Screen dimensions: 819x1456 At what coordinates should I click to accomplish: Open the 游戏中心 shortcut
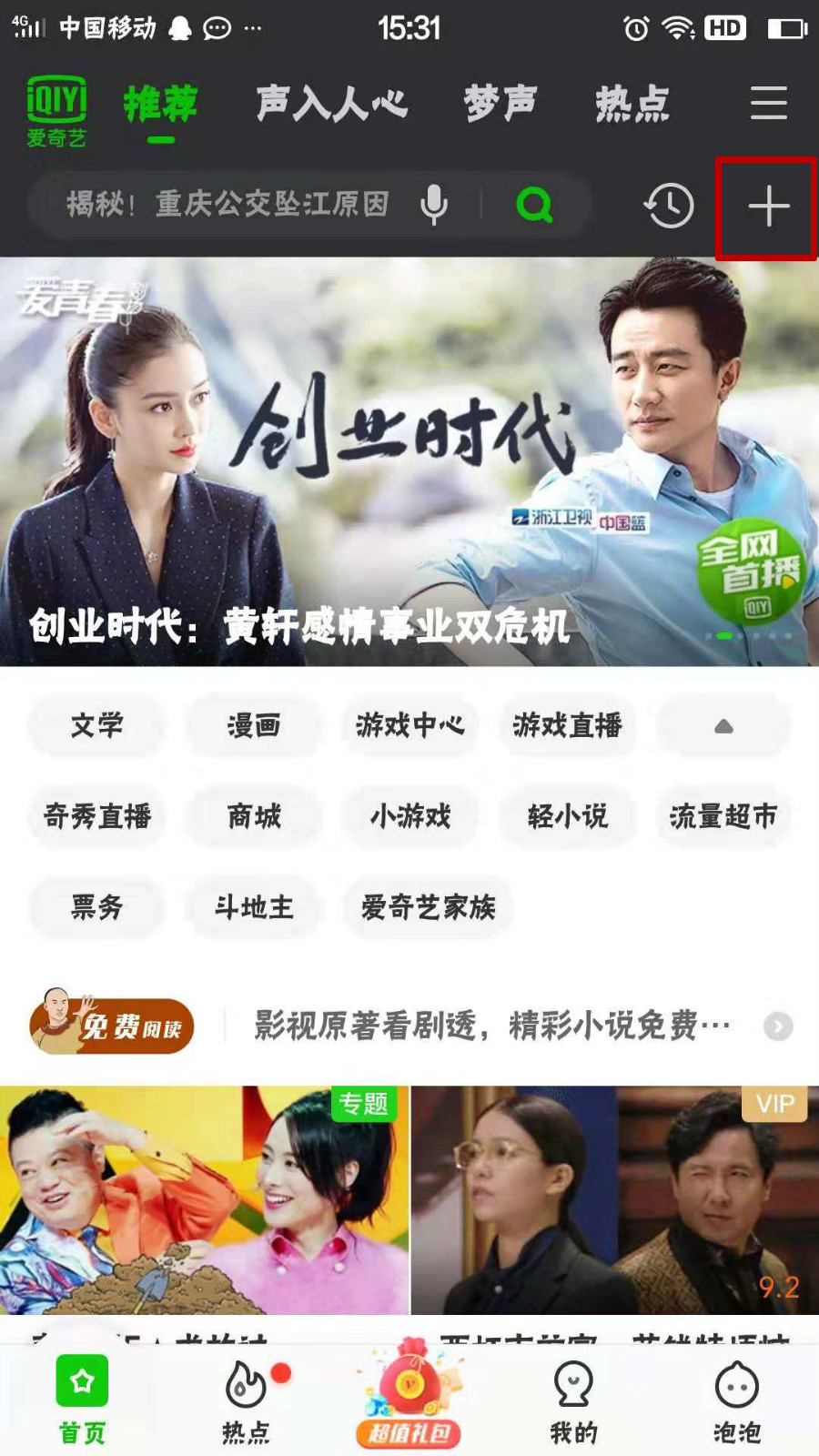410,726
